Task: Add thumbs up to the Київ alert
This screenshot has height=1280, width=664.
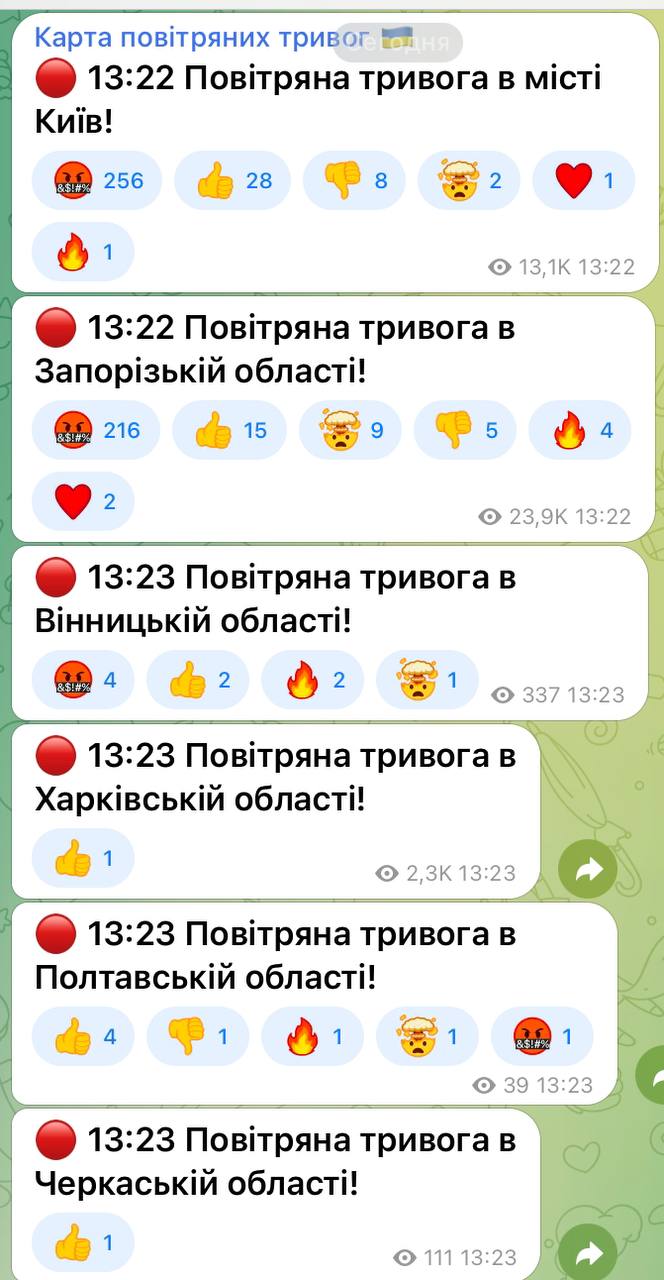Action: point(232,180)
